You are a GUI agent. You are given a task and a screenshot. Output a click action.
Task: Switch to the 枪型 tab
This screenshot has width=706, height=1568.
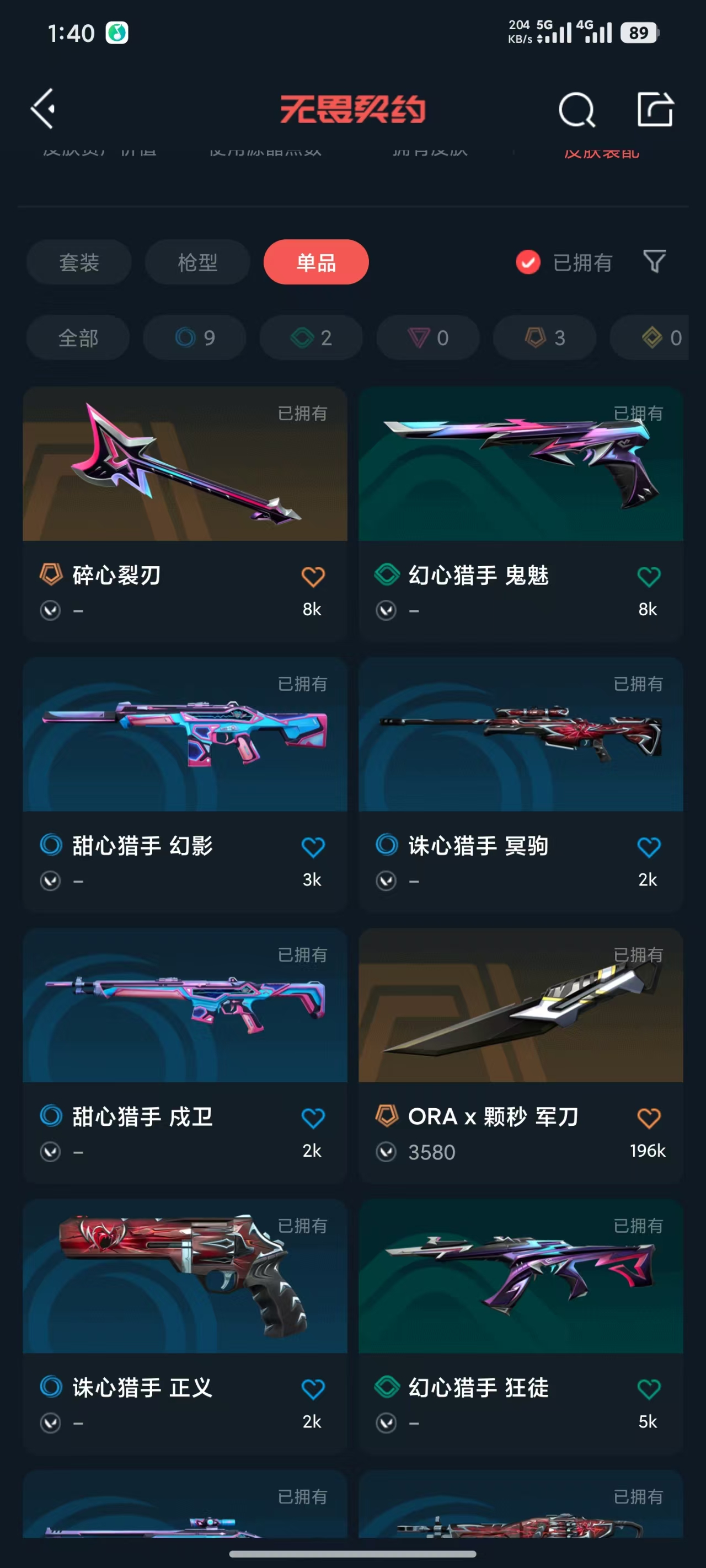coord(197,262)
